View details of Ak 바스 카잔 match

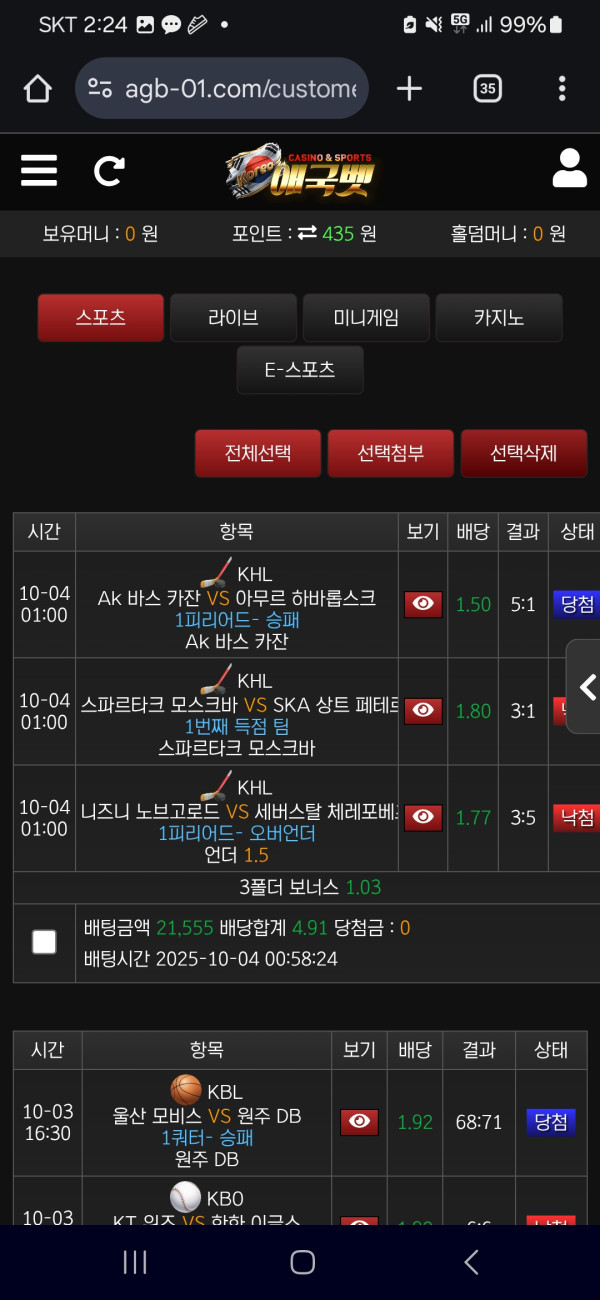click(423, 604)
